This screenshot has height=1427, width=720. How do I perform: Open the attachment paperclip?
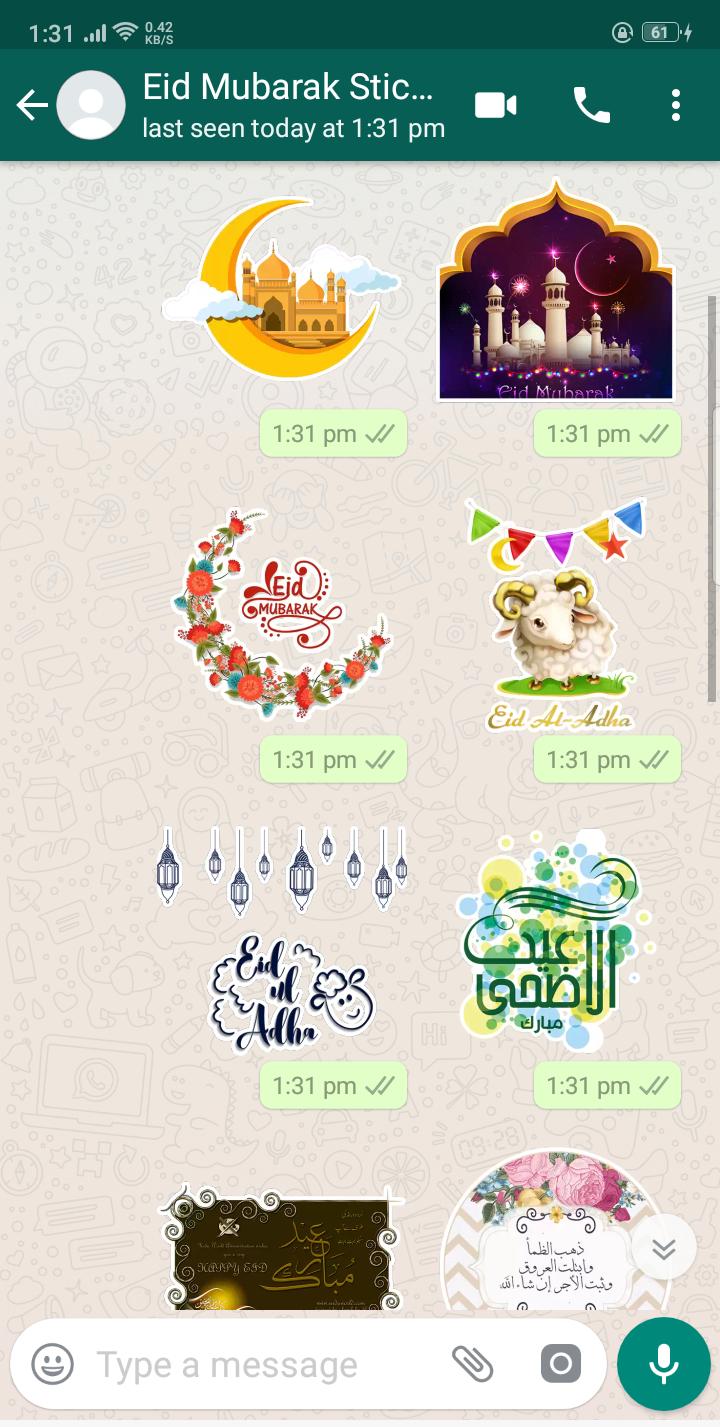click(472, 1364)
